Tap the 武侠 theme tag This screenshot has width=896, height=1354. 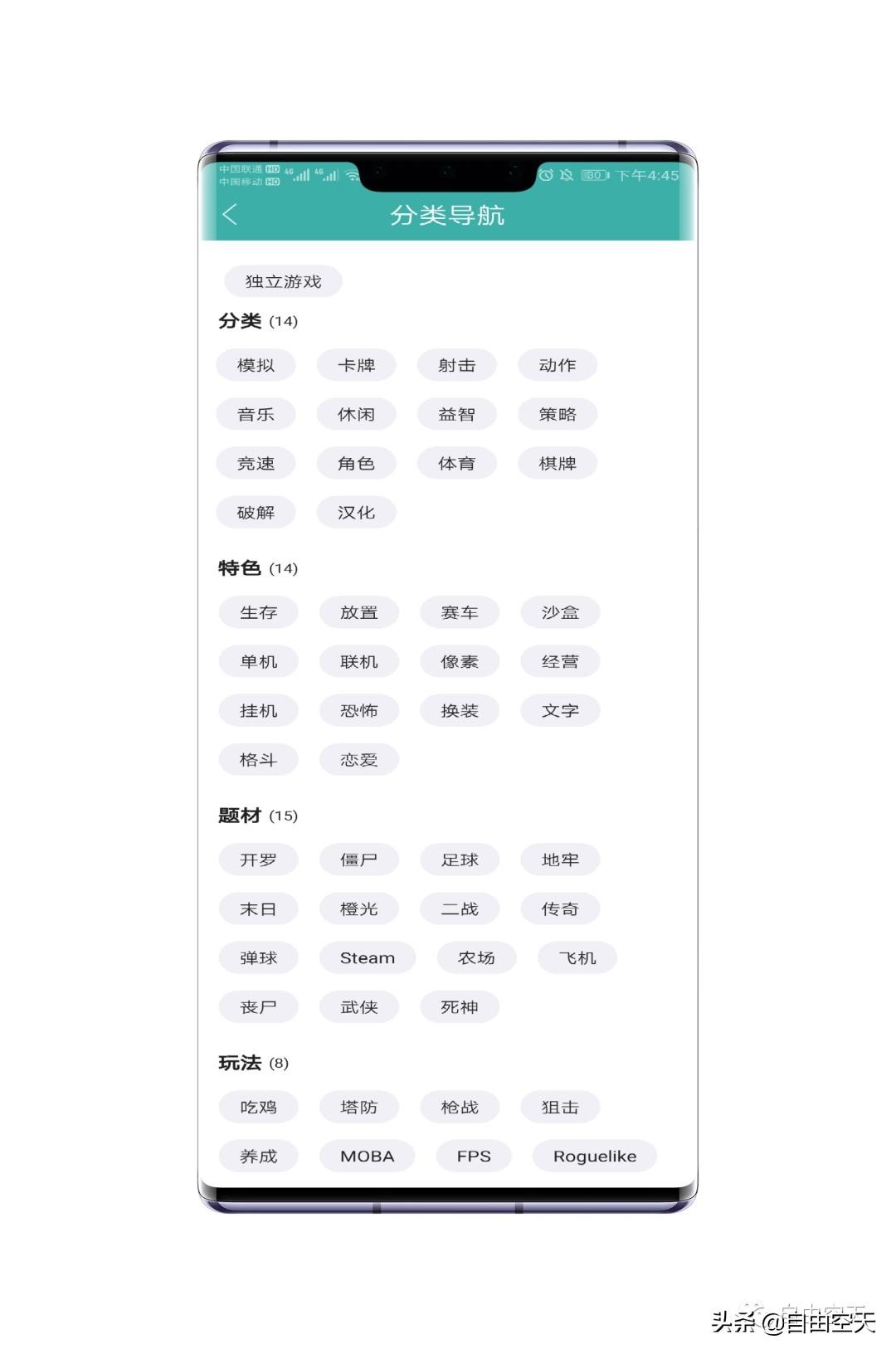358,1006
